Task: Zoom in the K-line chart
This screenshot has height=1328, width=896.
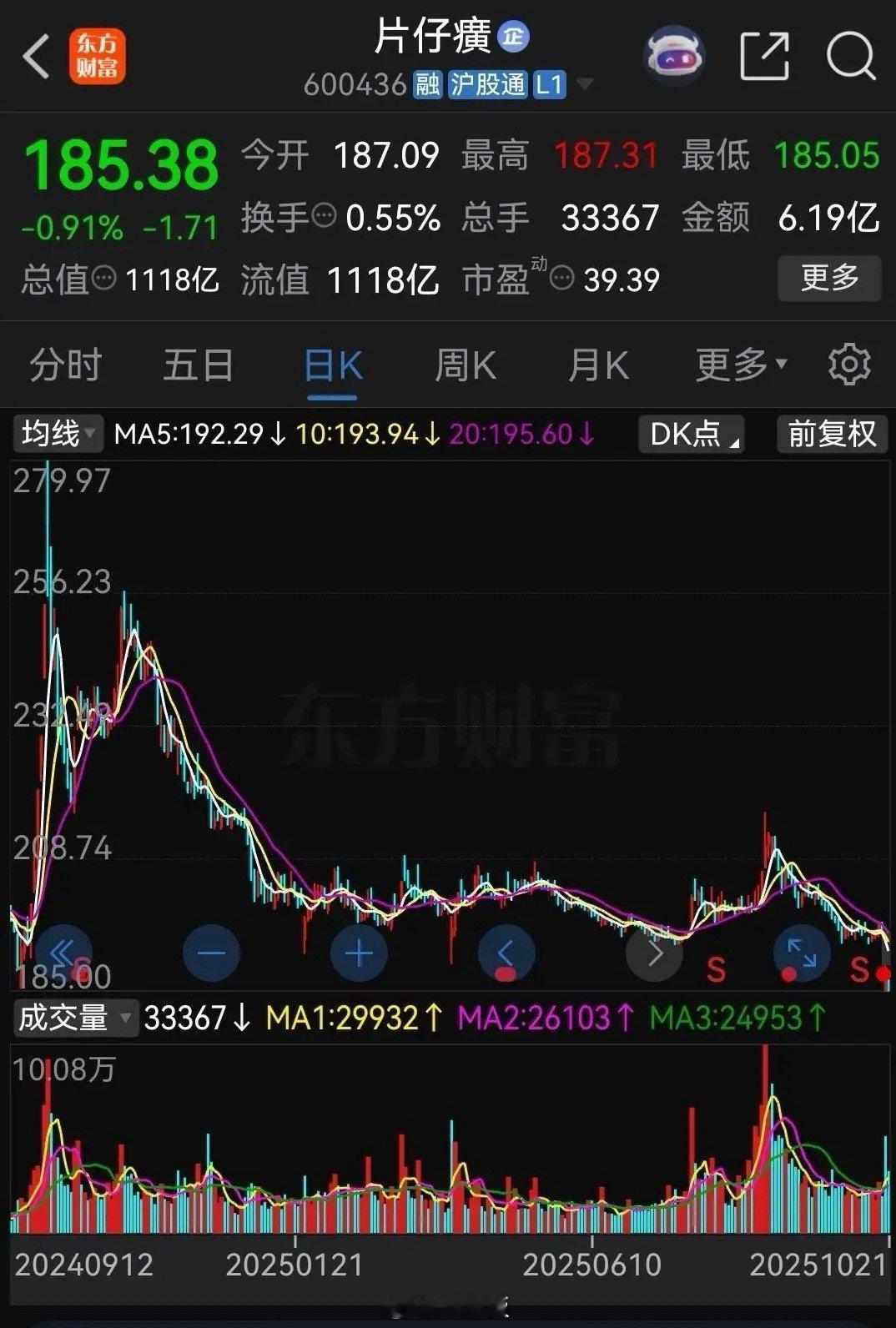Action: pos(359,953)
